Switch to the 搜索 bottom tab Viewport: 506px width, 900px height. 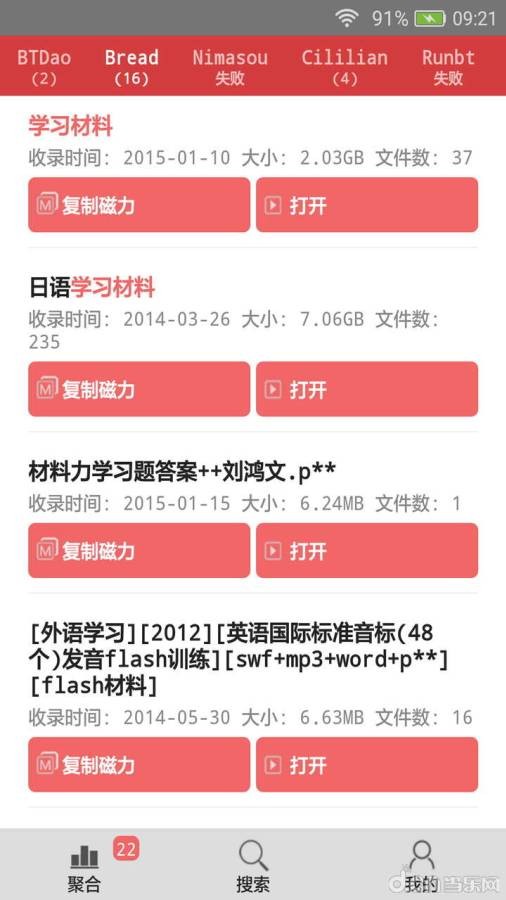click(253, 866)
